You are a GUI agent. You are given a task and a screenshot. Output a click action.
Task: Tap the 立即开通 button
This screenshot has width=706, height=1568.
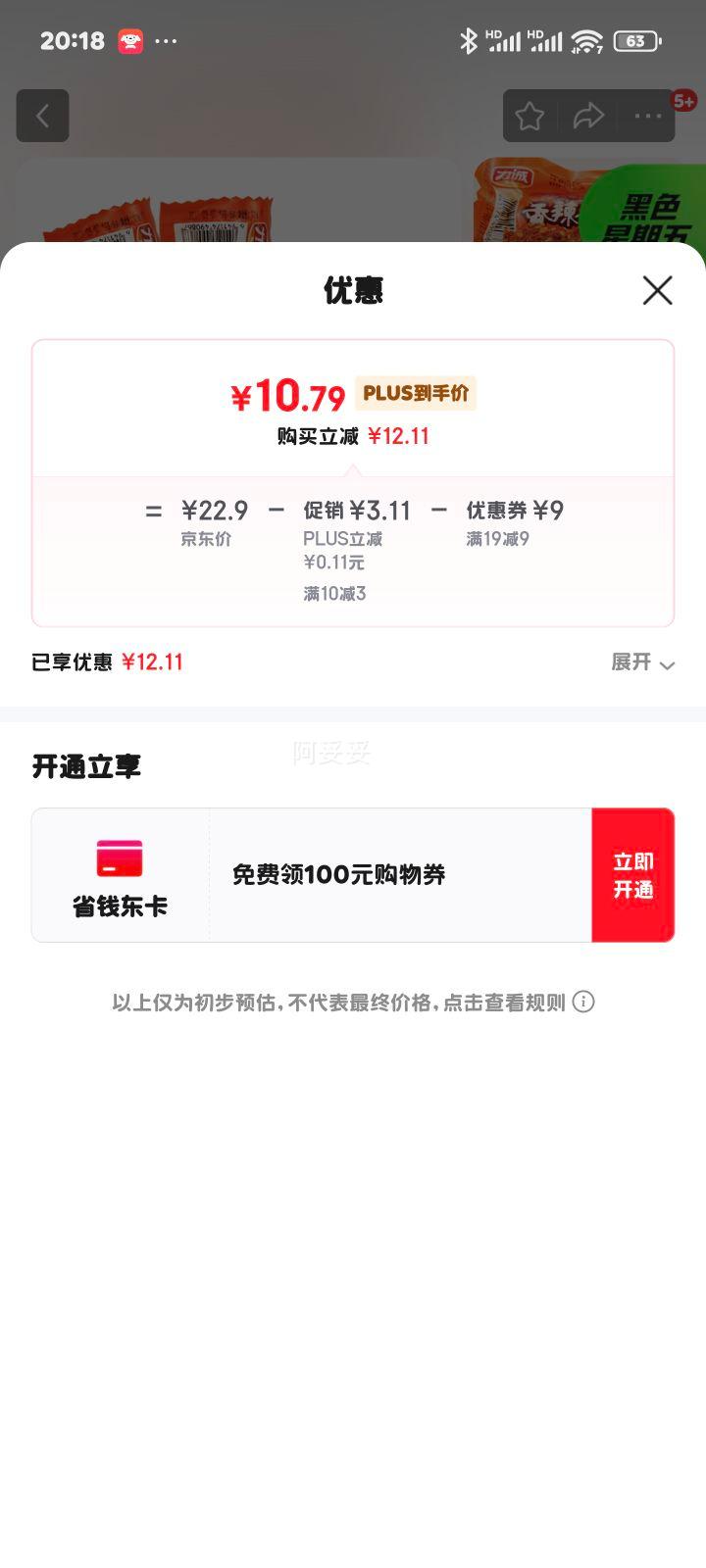(632, 874)
